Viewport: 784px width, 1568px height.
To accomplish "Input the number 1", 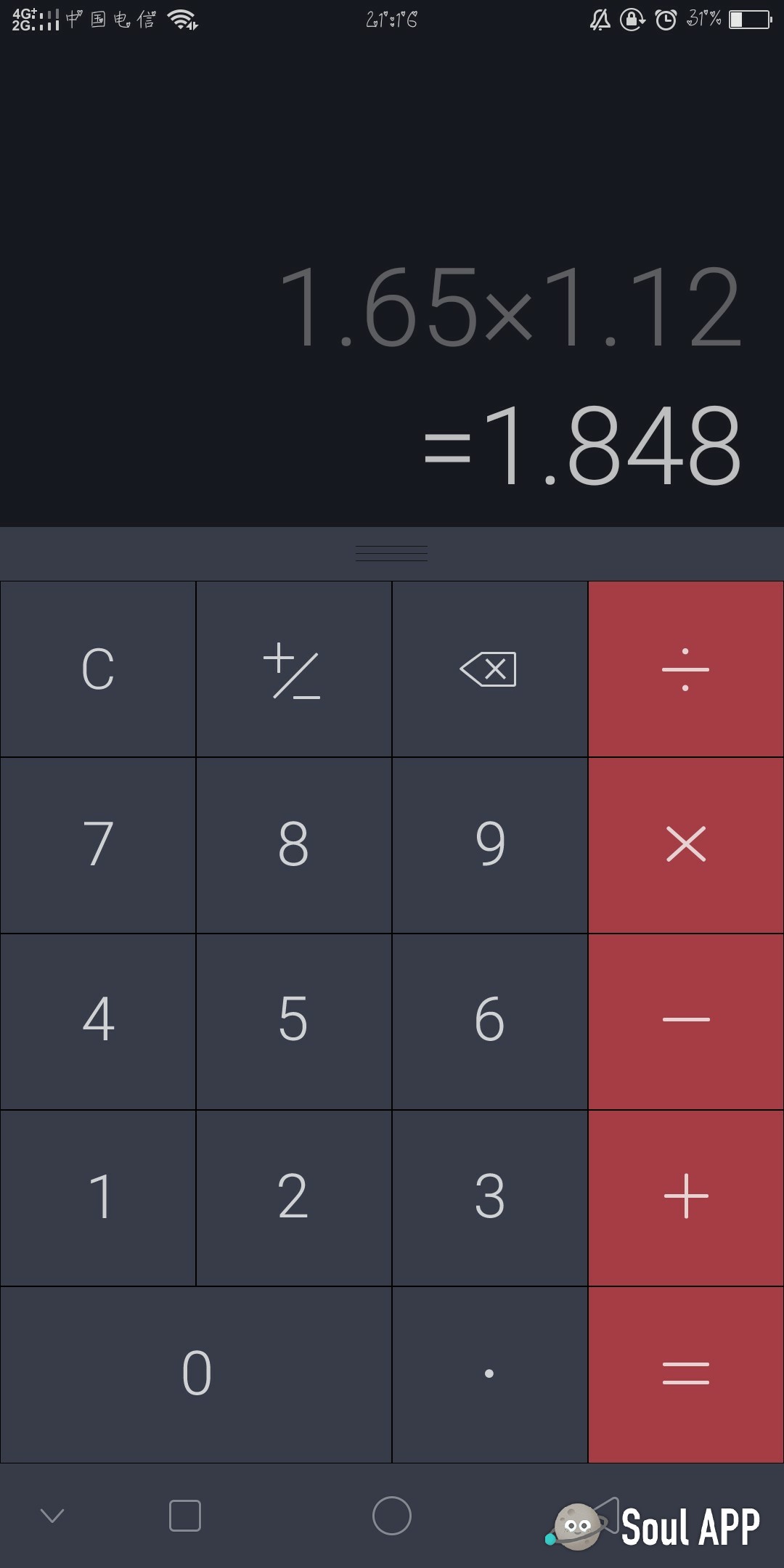I will (98, 1198).
